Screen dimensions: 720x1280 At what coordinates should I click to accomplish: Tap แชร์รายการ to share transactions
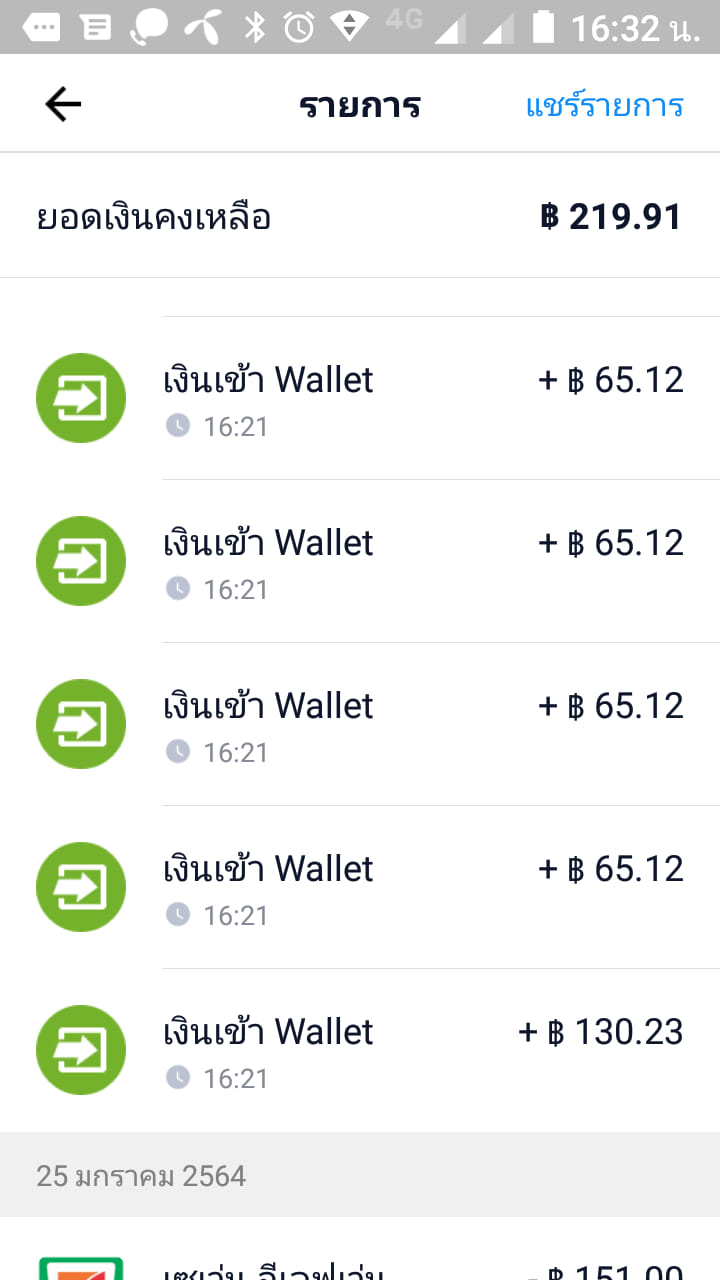coord(604,105)
